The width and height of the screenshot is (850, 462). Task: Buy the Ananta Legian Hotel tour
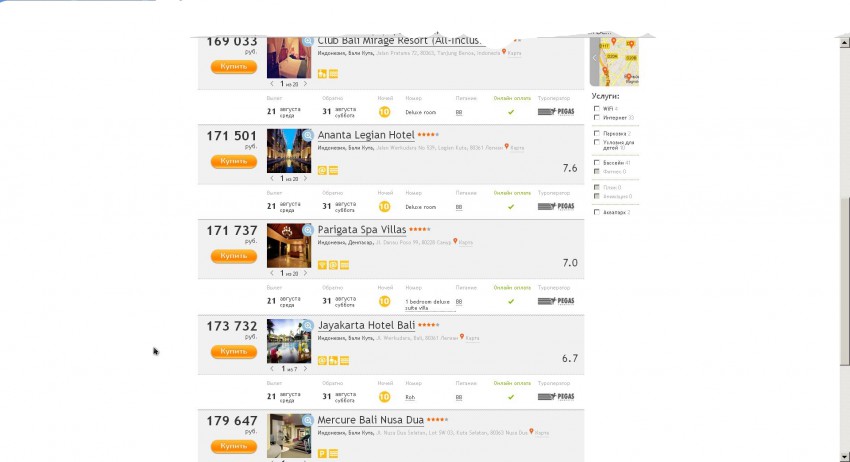233,161
